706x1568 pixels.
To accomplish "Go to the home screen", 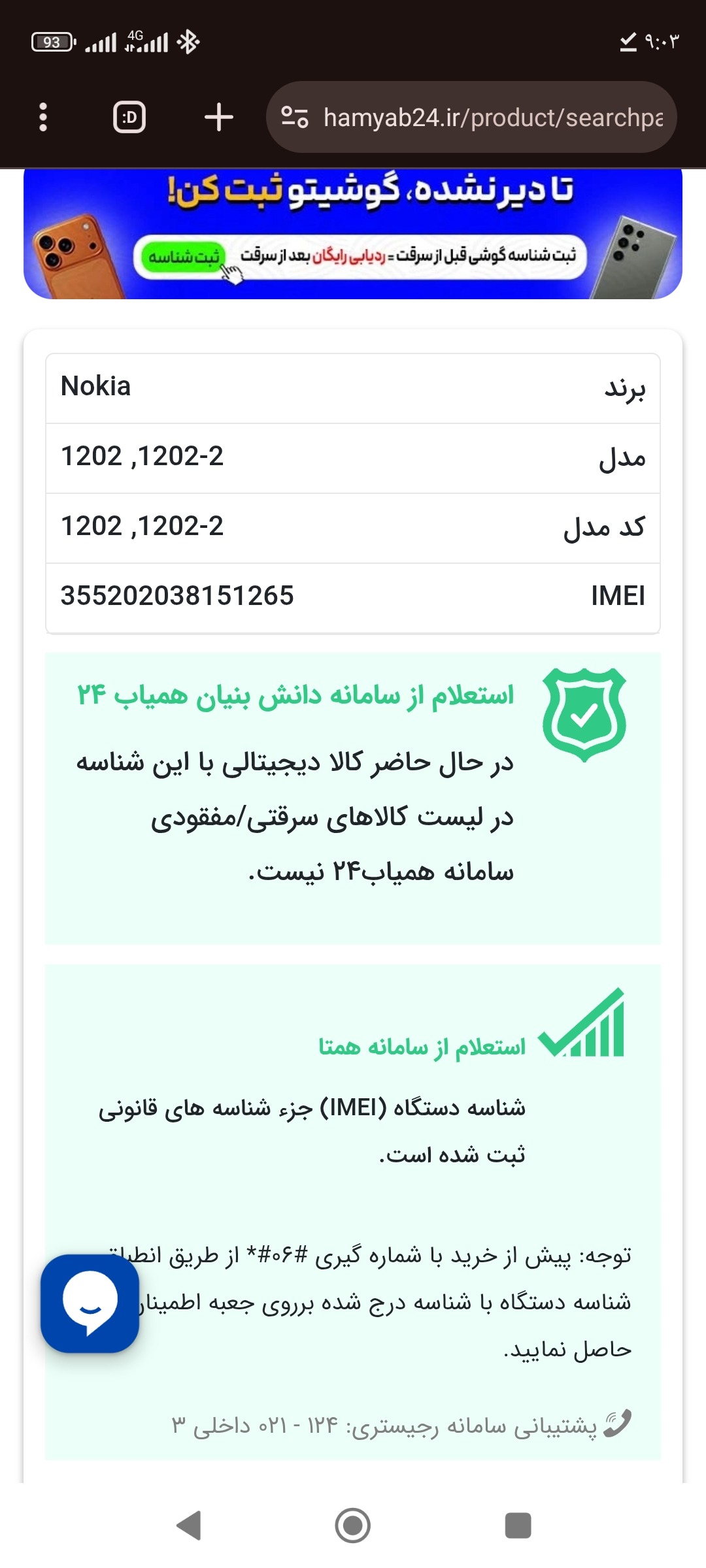I will coord(353,1526).
